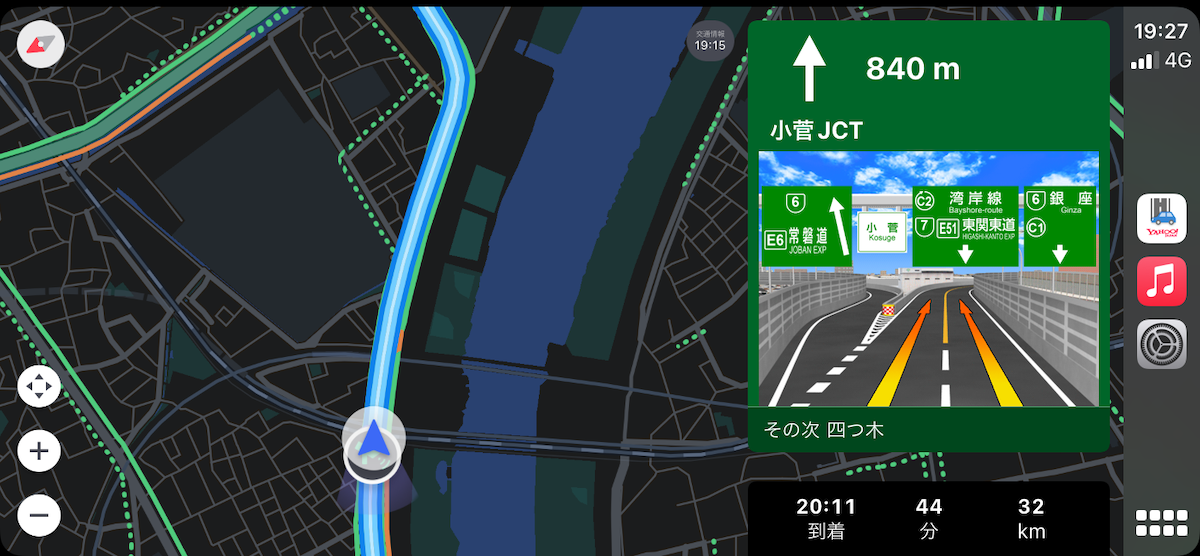Open the Yahoo! car navigation app
Screen dimensions: 1200x556
click(x=1161, y=219)
